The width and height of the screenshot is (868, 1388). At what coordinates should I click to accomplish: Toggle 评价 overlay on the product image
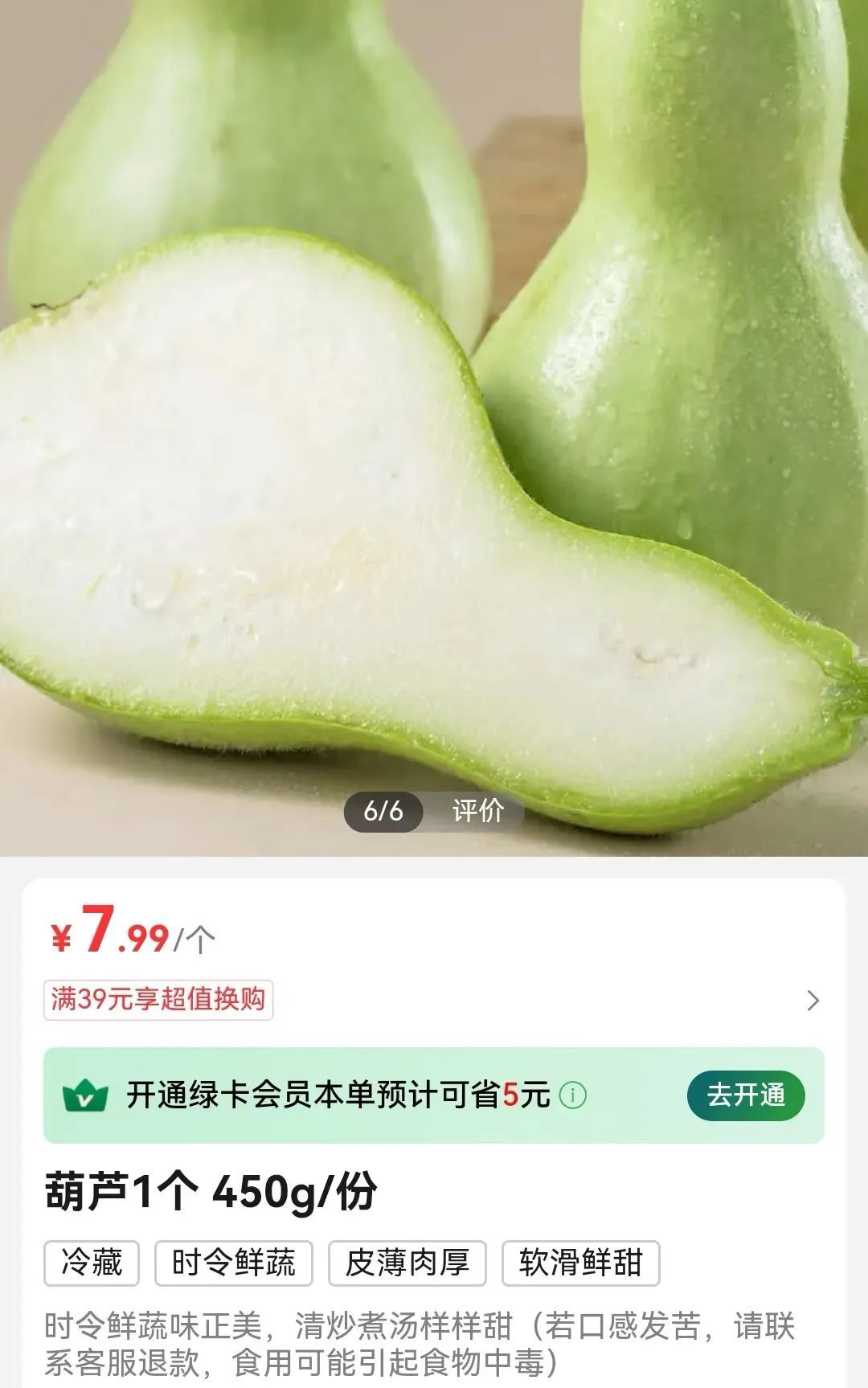tap(477, 813)
